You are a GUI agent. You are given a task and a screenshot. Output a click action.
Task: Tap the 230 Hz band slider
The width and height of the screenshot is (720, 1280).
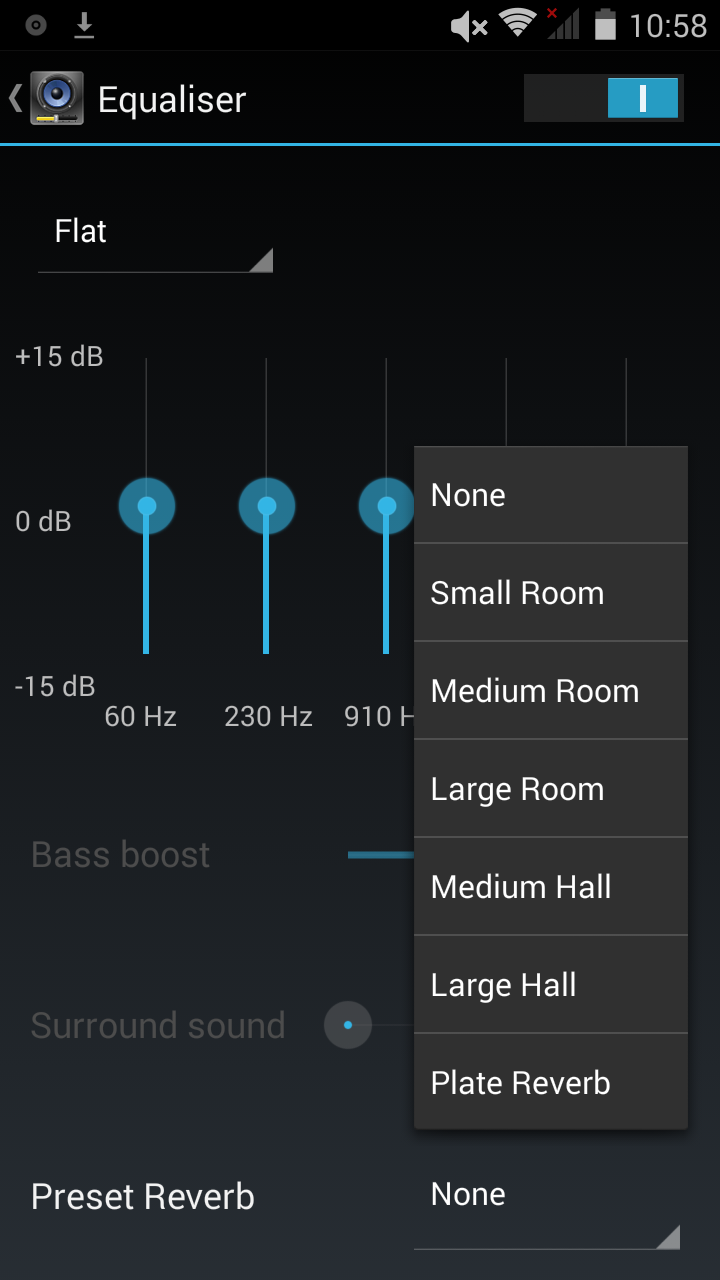tap(267, 506)
